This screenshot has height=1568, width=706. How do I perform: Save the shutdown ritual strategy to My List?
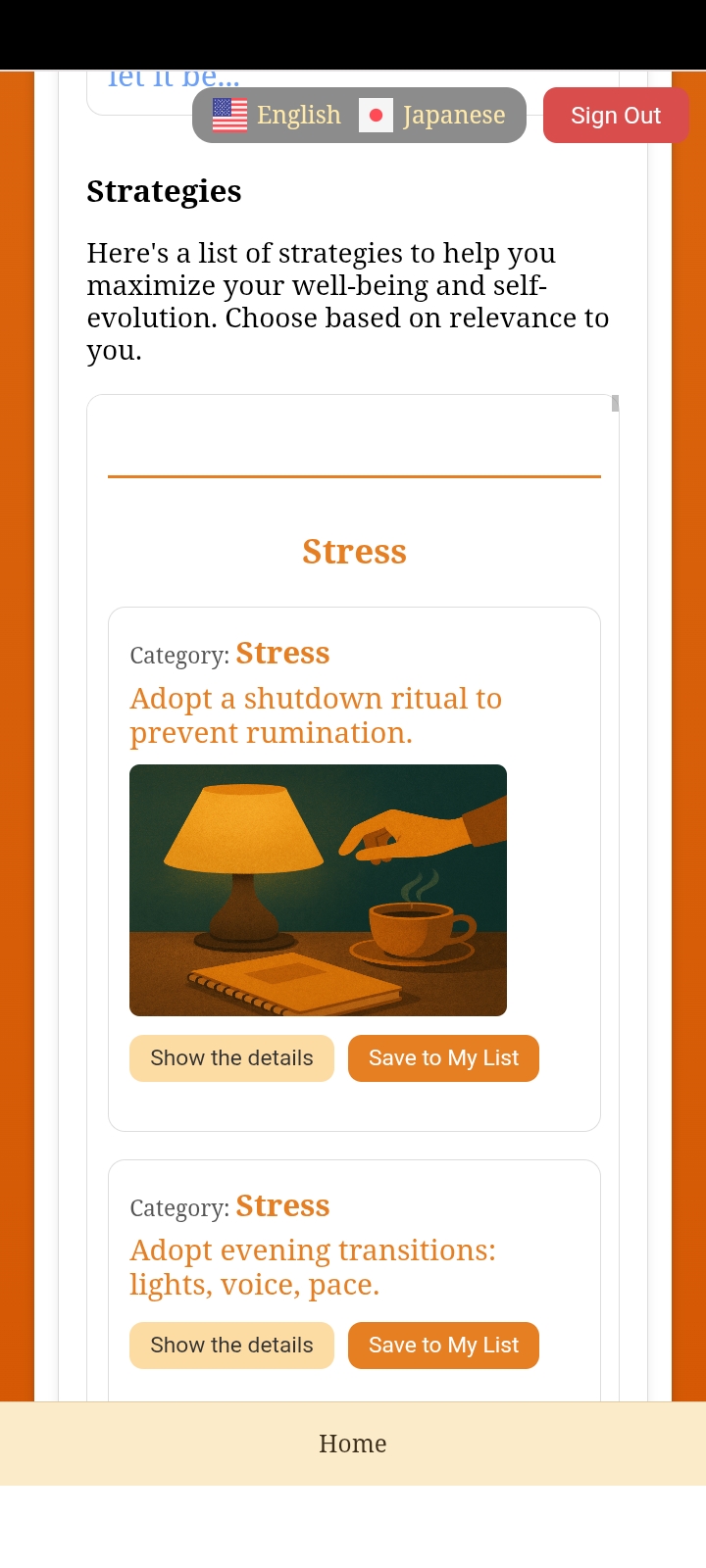443,1058
